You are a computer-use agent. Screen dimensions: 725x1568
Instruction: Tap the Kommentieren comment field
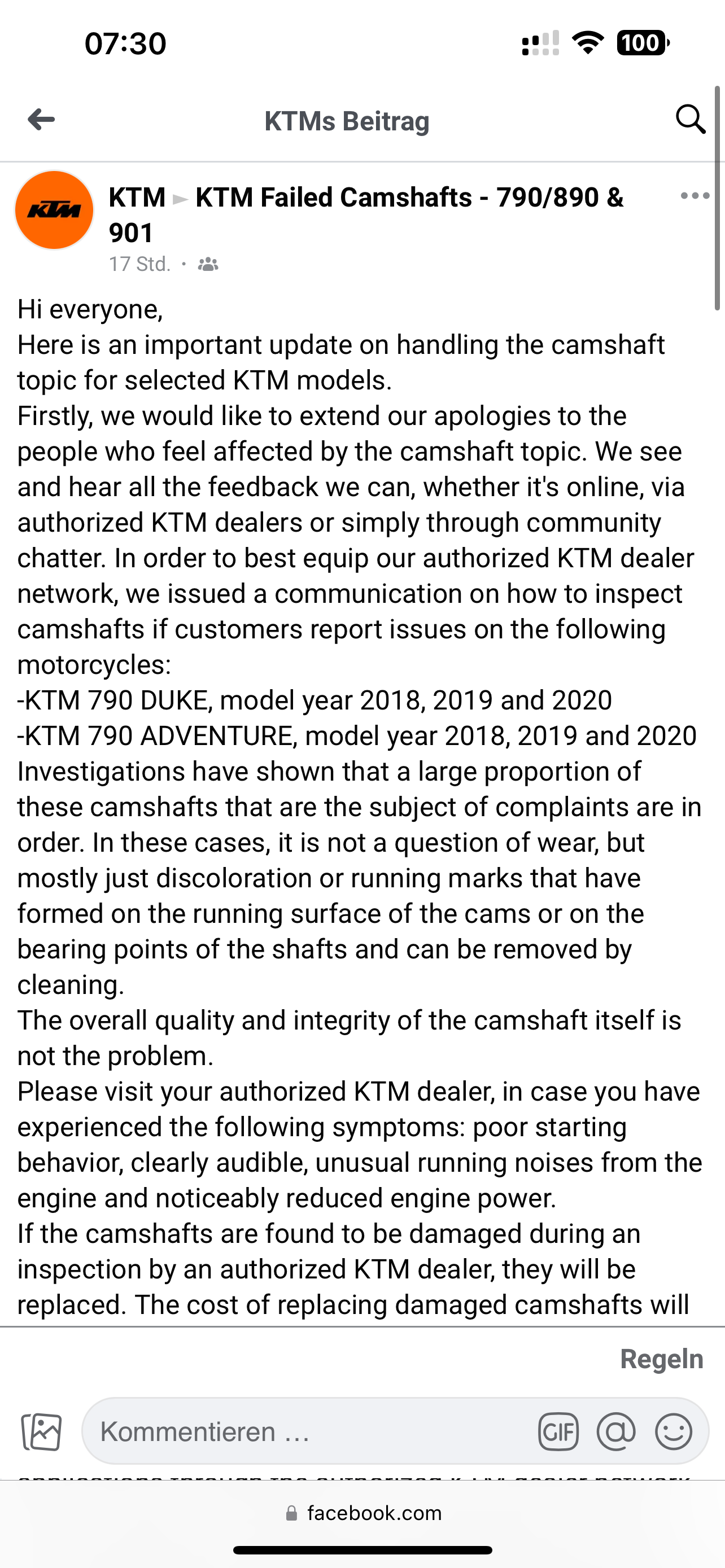(x=304, y=1431)
